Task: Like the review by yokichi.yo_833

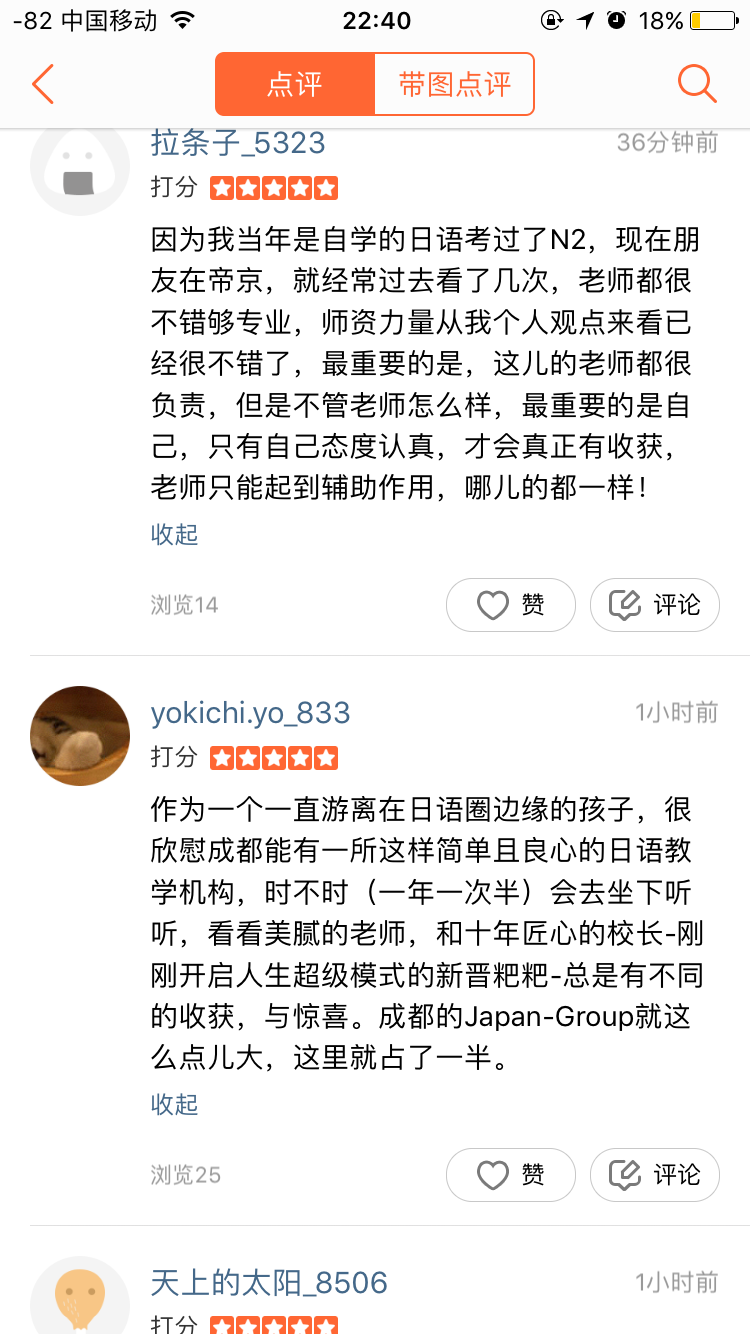Action: [510, 1175]
